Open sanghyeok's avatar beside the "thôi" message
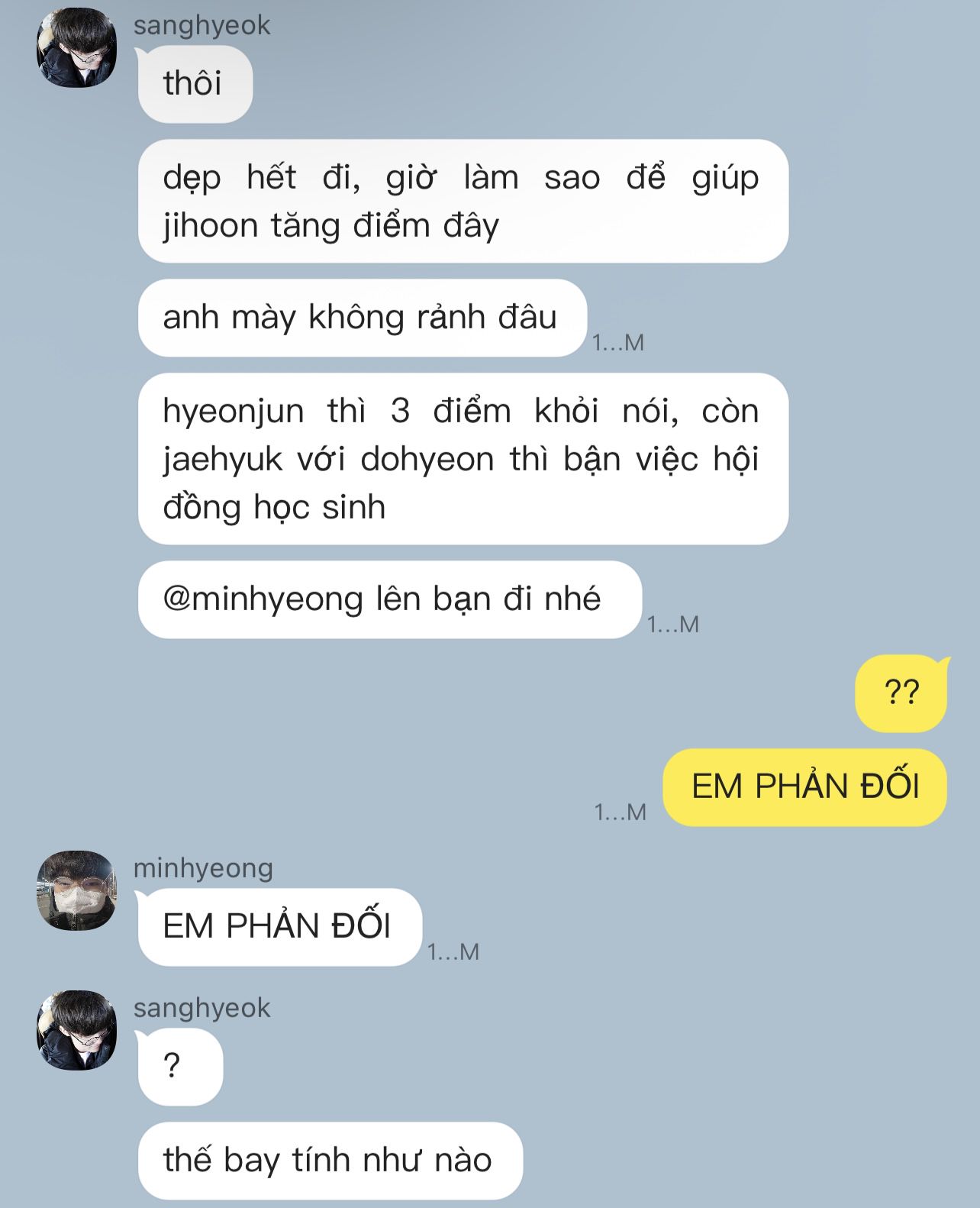980x1208 pixels. 76,48
